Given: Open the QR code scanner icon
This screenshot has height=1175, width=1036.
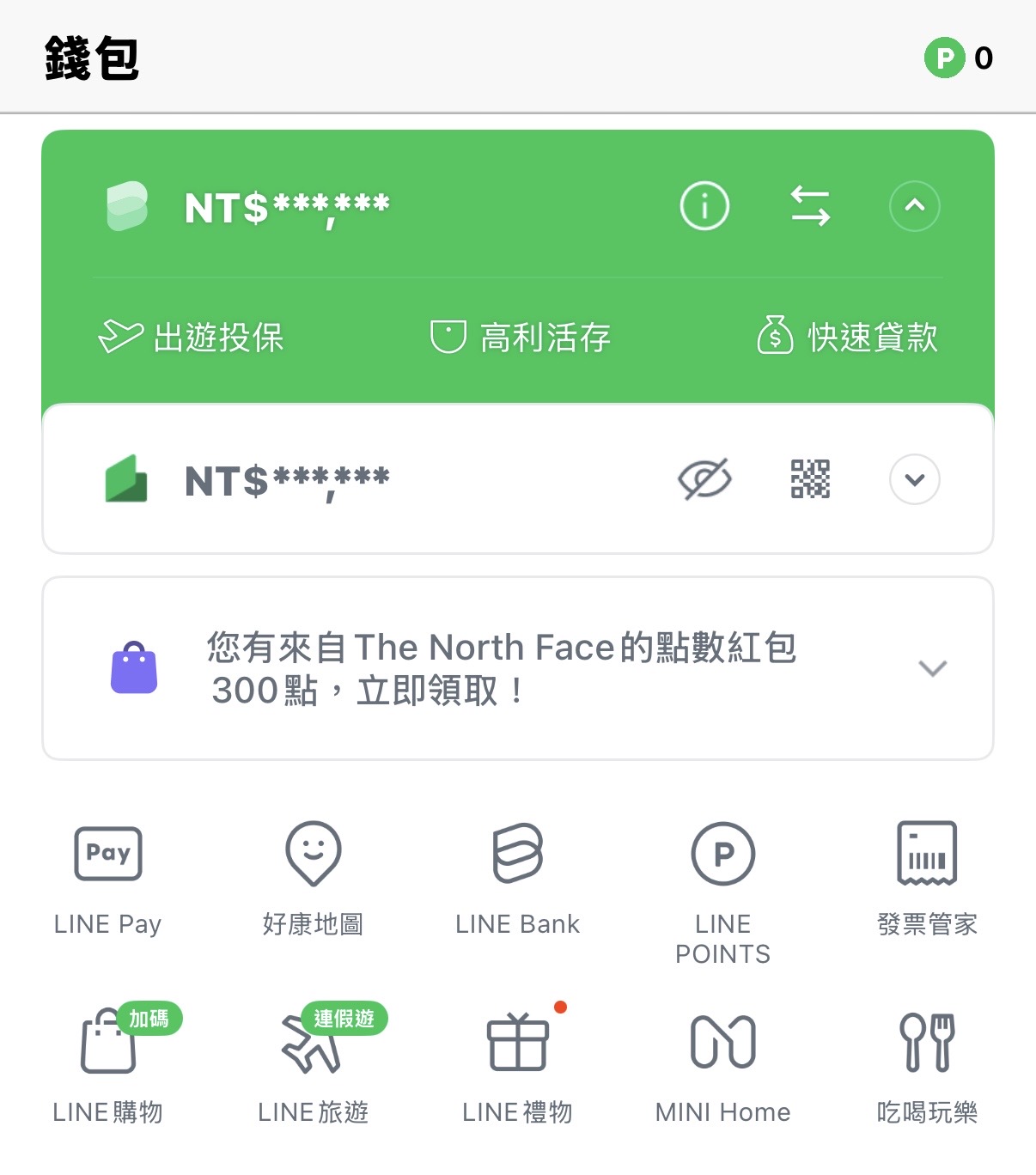Looking at the screenshot, I should click(810, 479).
